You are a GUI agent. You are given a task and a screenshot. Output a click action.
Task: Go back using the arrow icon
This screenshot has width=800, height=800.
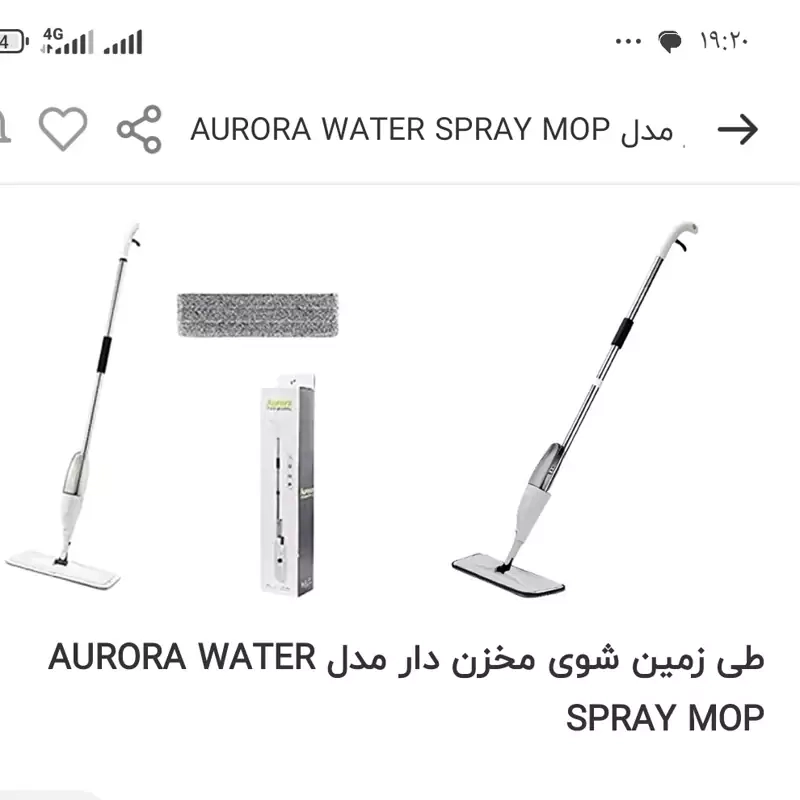[738, 129]
